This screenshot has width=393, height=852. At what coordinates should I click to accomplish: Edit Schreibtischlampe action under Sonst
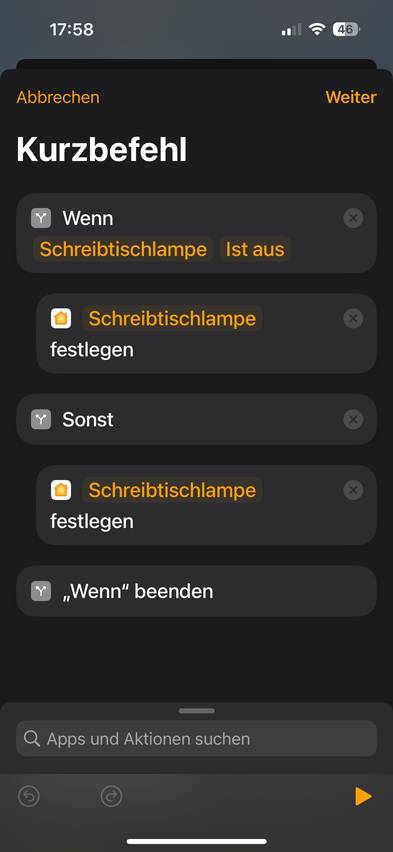tap(172, 490)
